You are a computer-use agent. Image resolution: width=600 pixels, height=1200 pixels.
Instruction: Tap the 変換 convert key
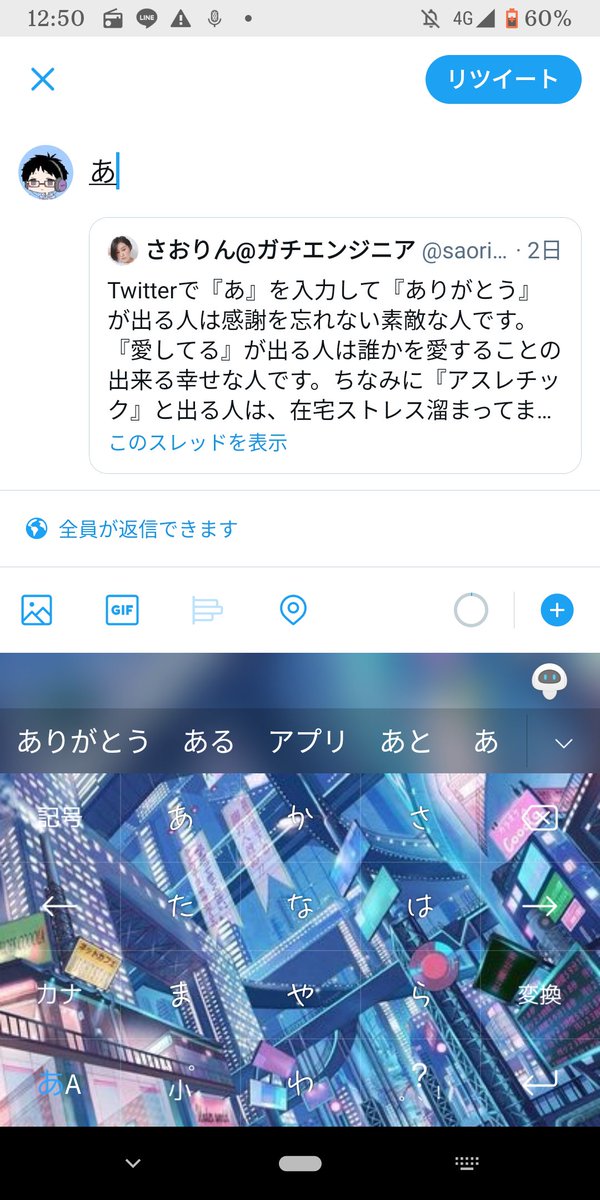coord(539,994)
